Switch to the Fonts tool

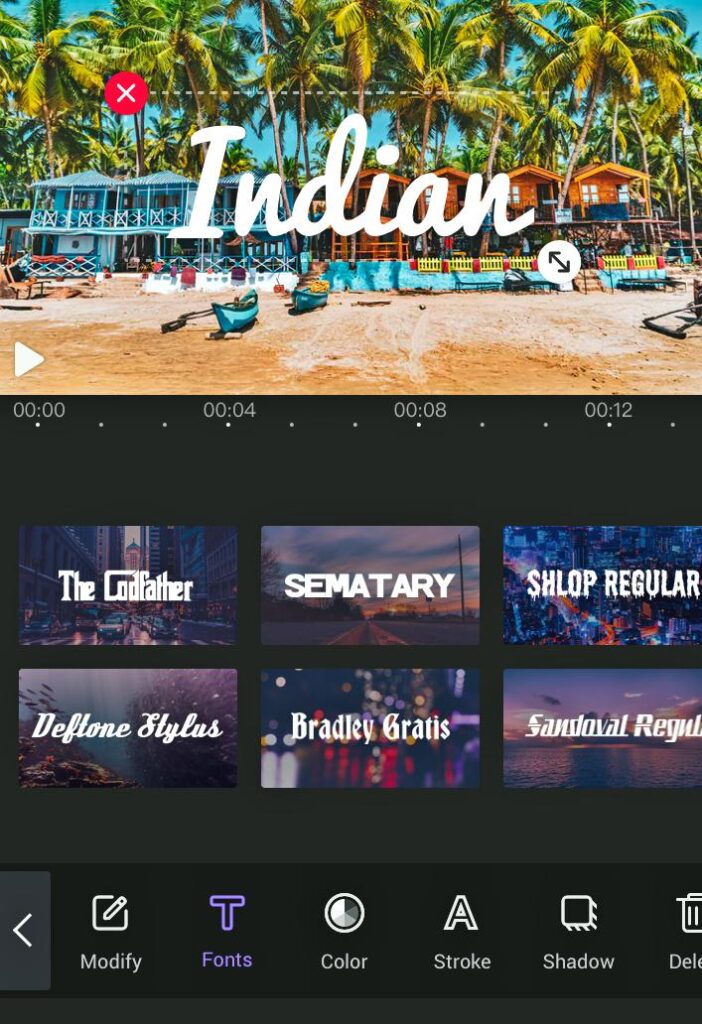click(x=227, y=931)
